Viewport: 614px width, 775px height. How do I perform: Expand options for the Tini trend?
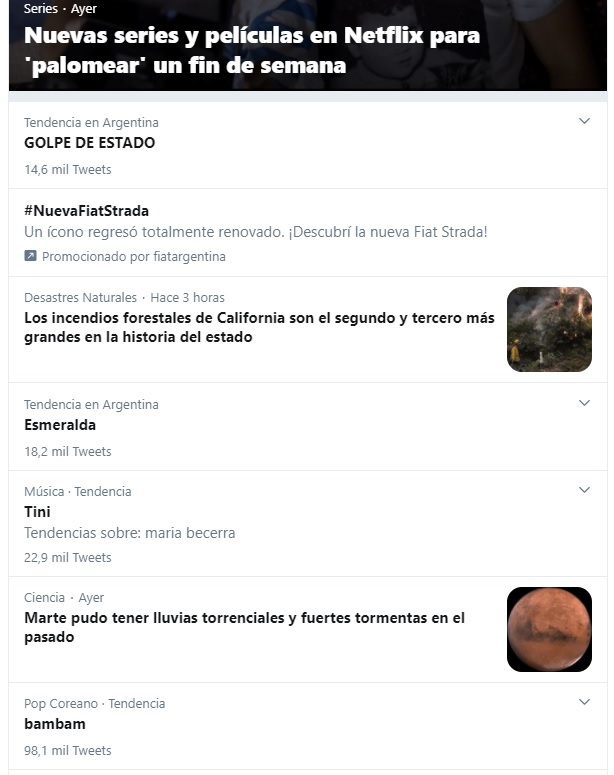[585, 490]
